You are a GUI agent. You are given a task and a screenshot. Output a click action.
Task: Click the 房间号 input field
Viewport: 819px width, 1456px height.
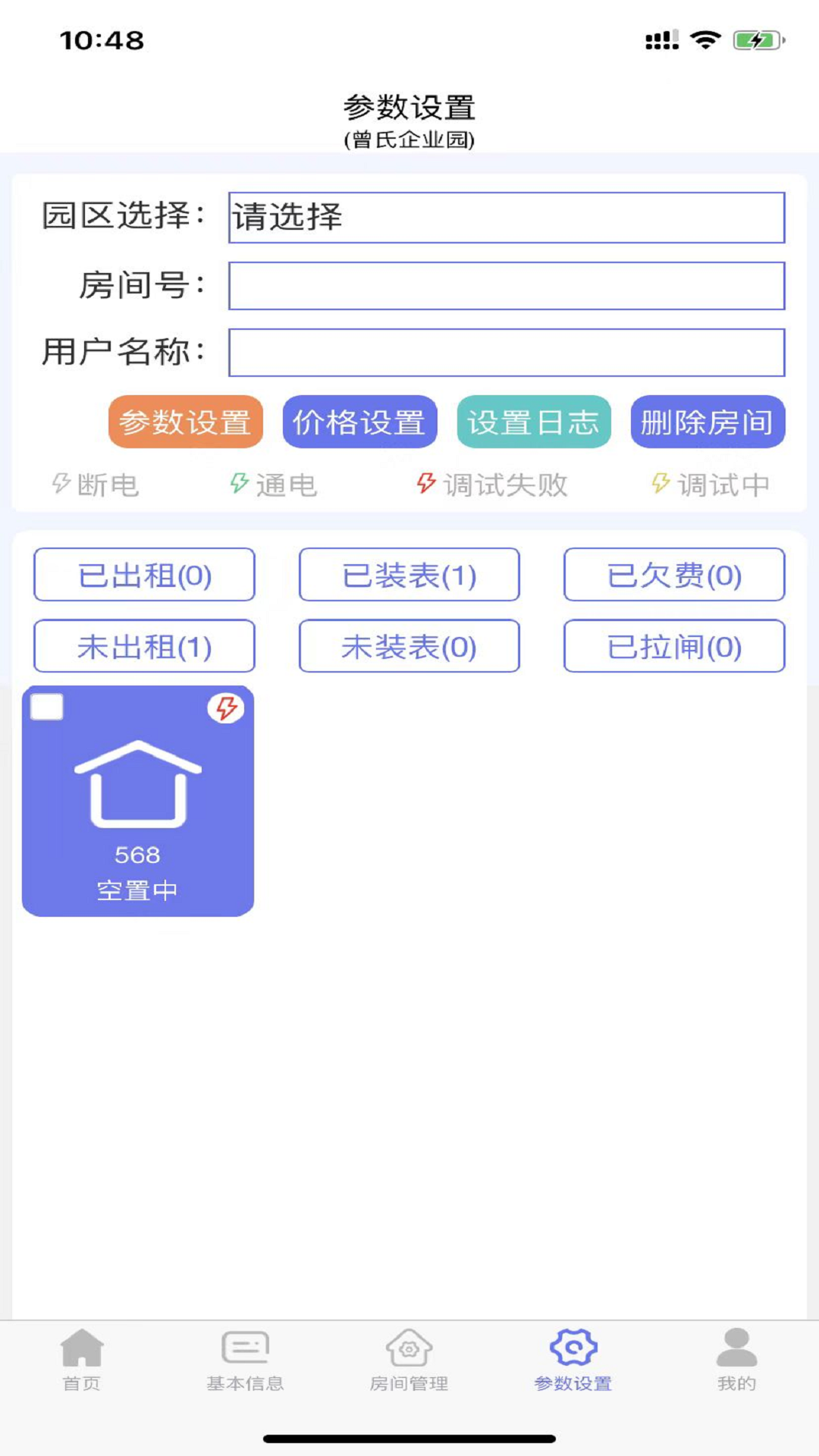pyautogui.click(x=504, y=287)
